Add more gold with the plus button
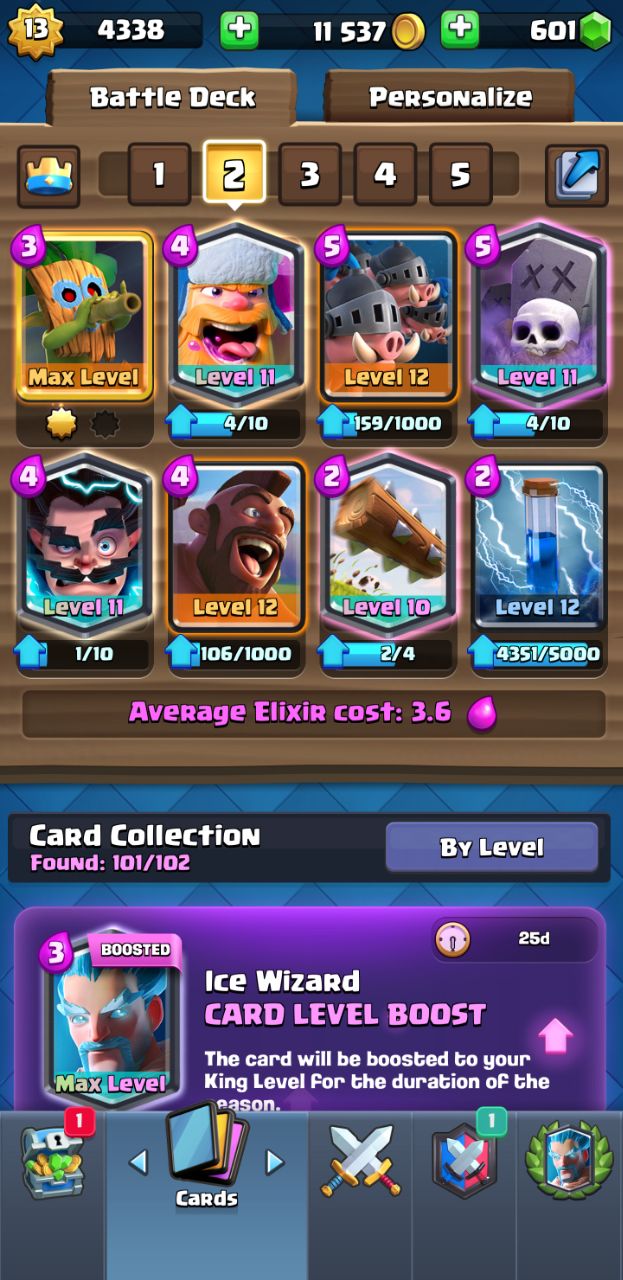Image resolution: width=623 pixels, height=1280 pixels. (x=238, y=30)
